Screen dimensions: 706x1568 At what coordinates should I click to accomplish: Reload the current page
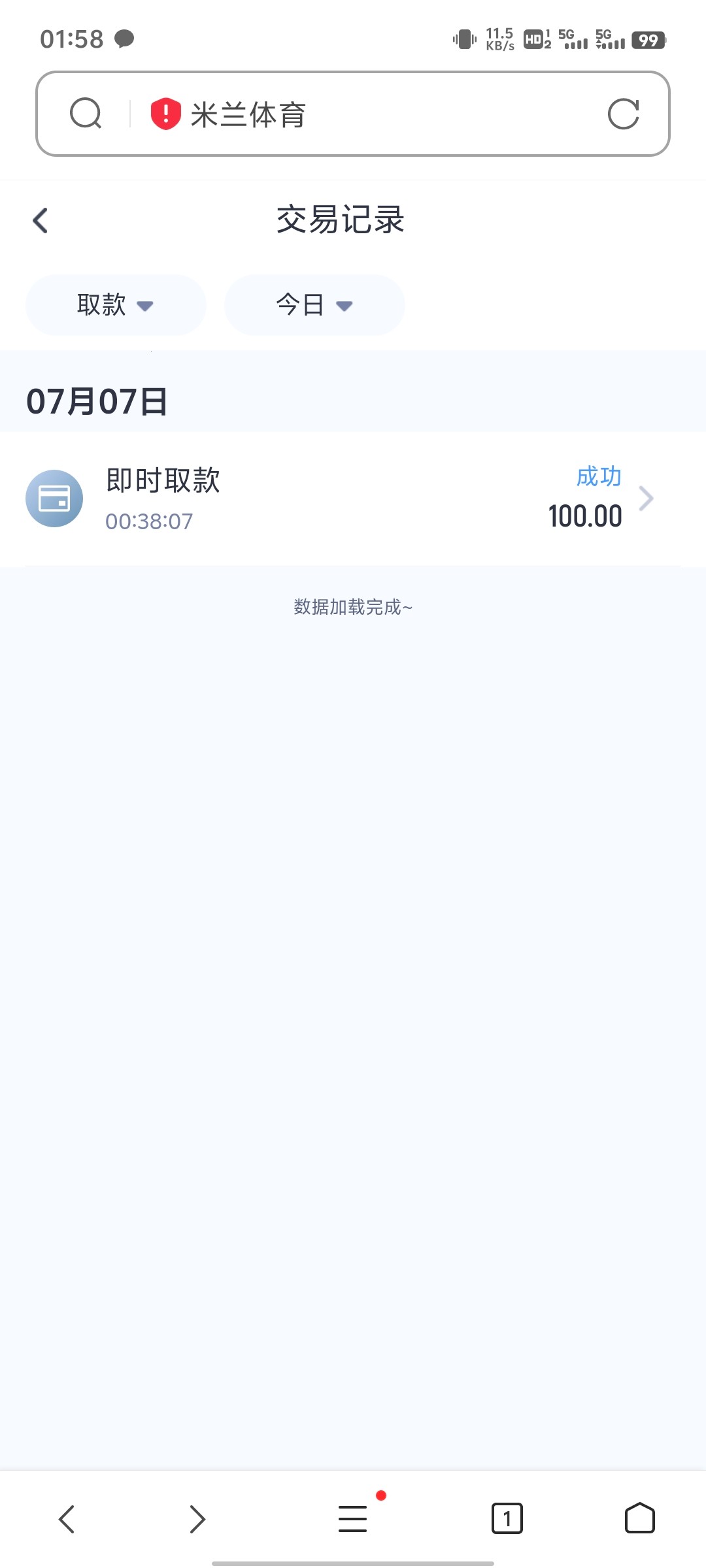coord(623,114)
